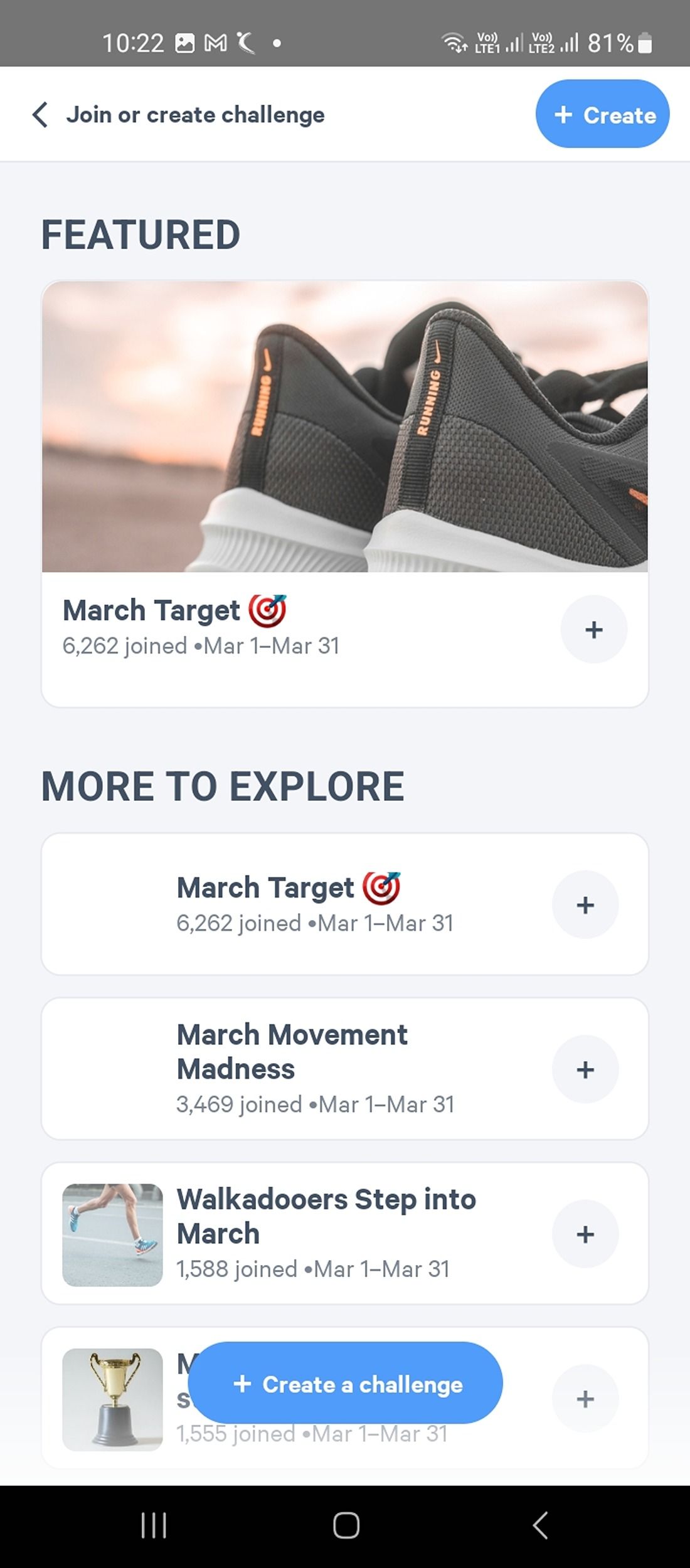This screenshot has width=690, height=1568.
Task: Open March Movement Madness challenge
Action: tap(314, 1068)
